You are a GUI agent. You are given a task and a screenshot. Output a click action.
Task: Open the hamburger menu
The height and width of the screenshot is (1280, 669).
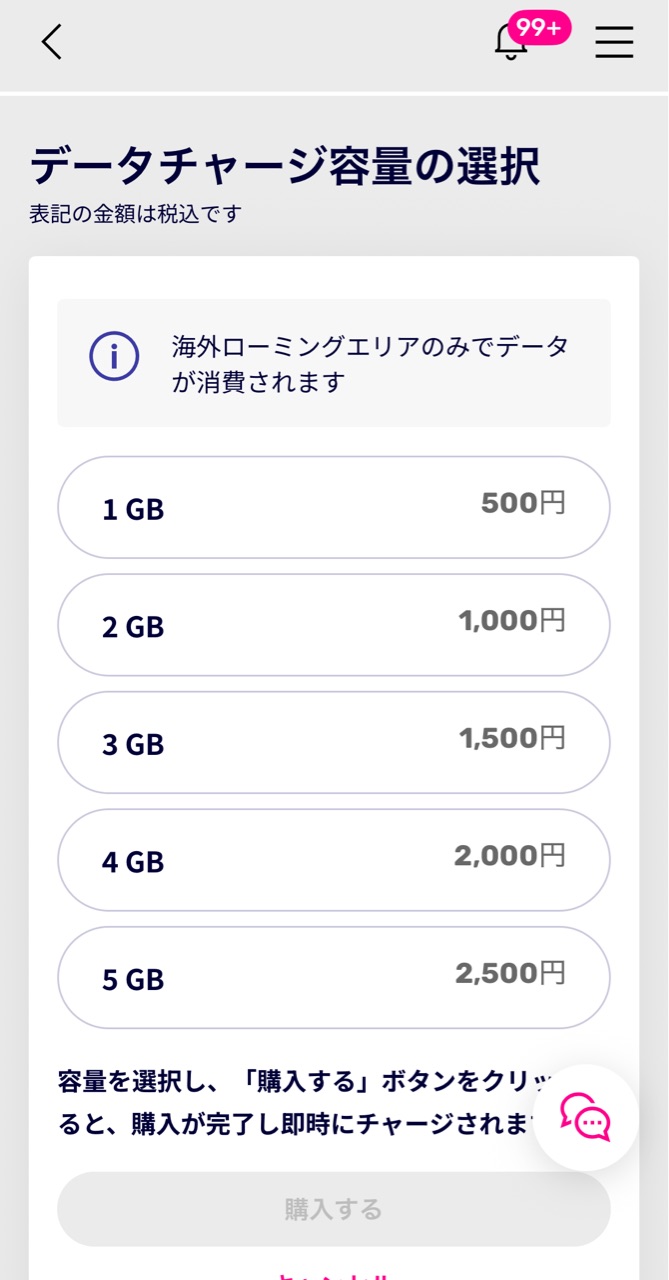614,41
